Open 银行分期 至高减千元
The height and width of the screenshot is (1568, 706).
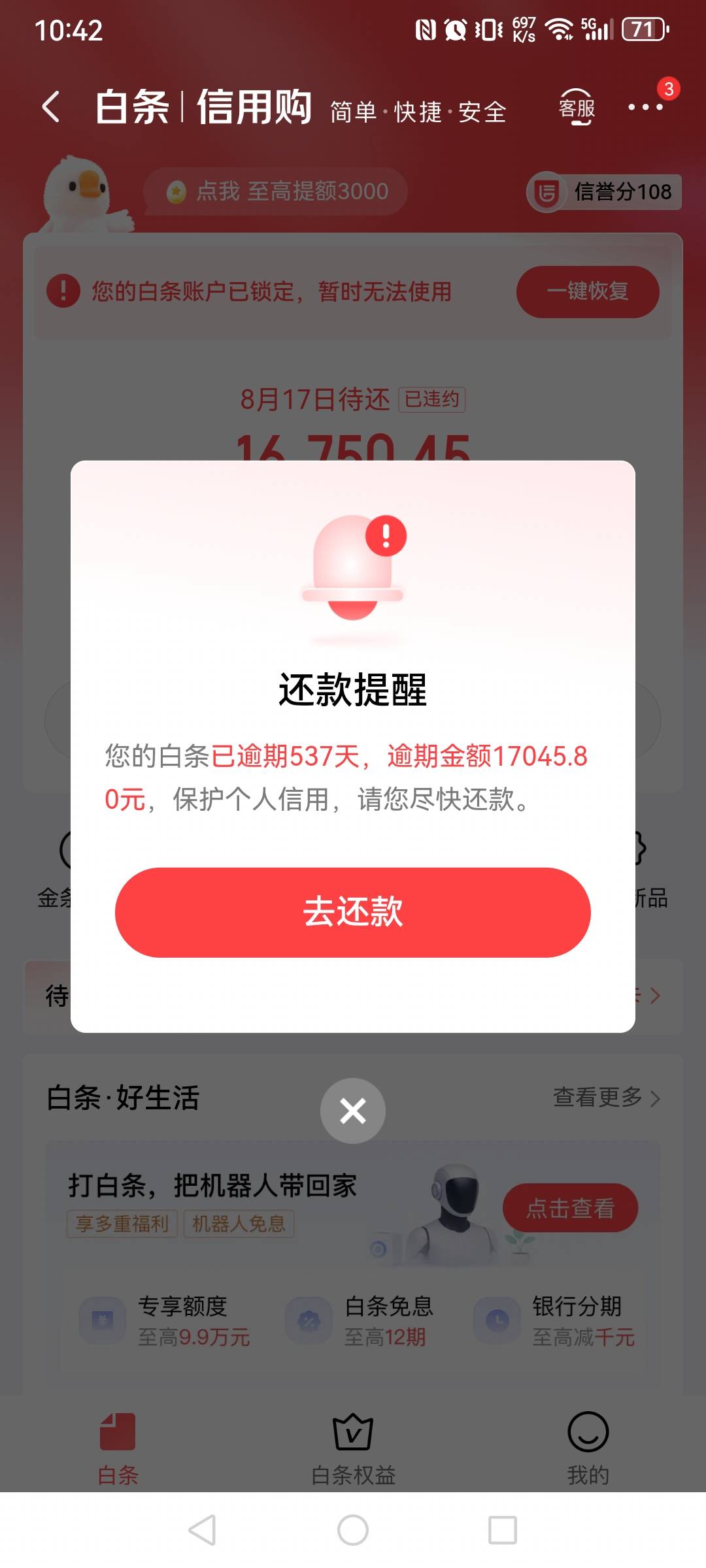pos(554,1320)
